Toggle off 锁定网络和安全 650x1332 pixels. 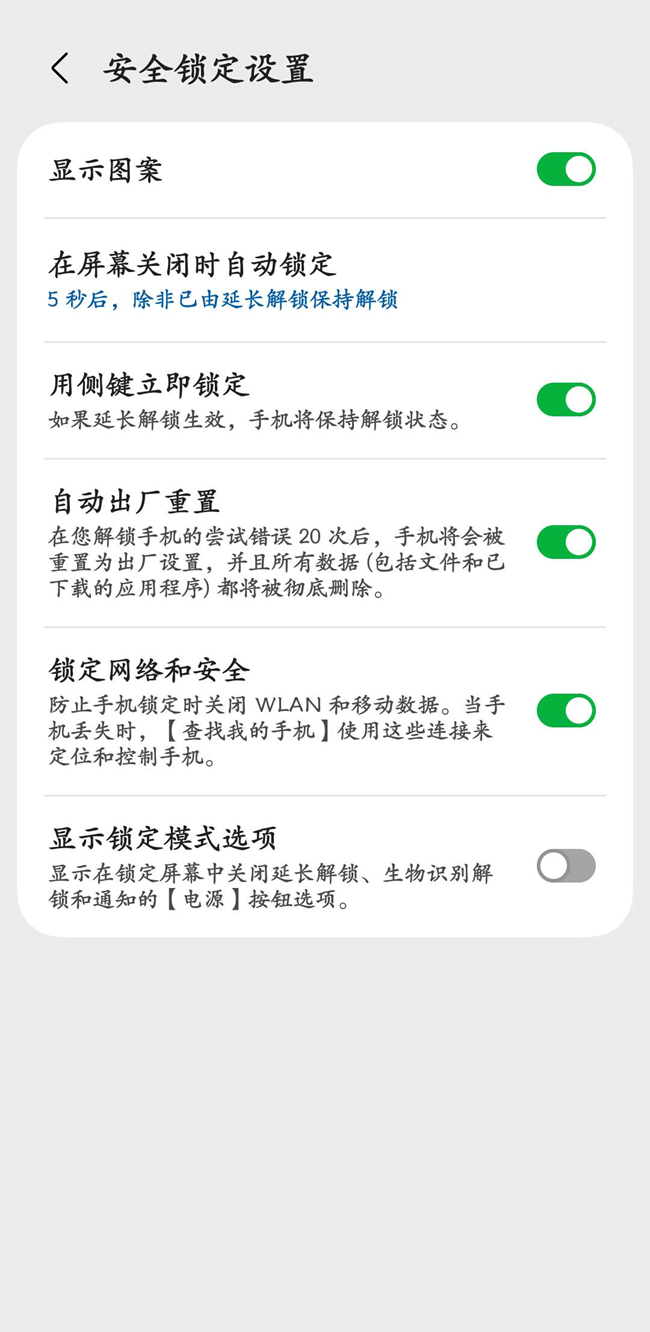tap(565, 710)
